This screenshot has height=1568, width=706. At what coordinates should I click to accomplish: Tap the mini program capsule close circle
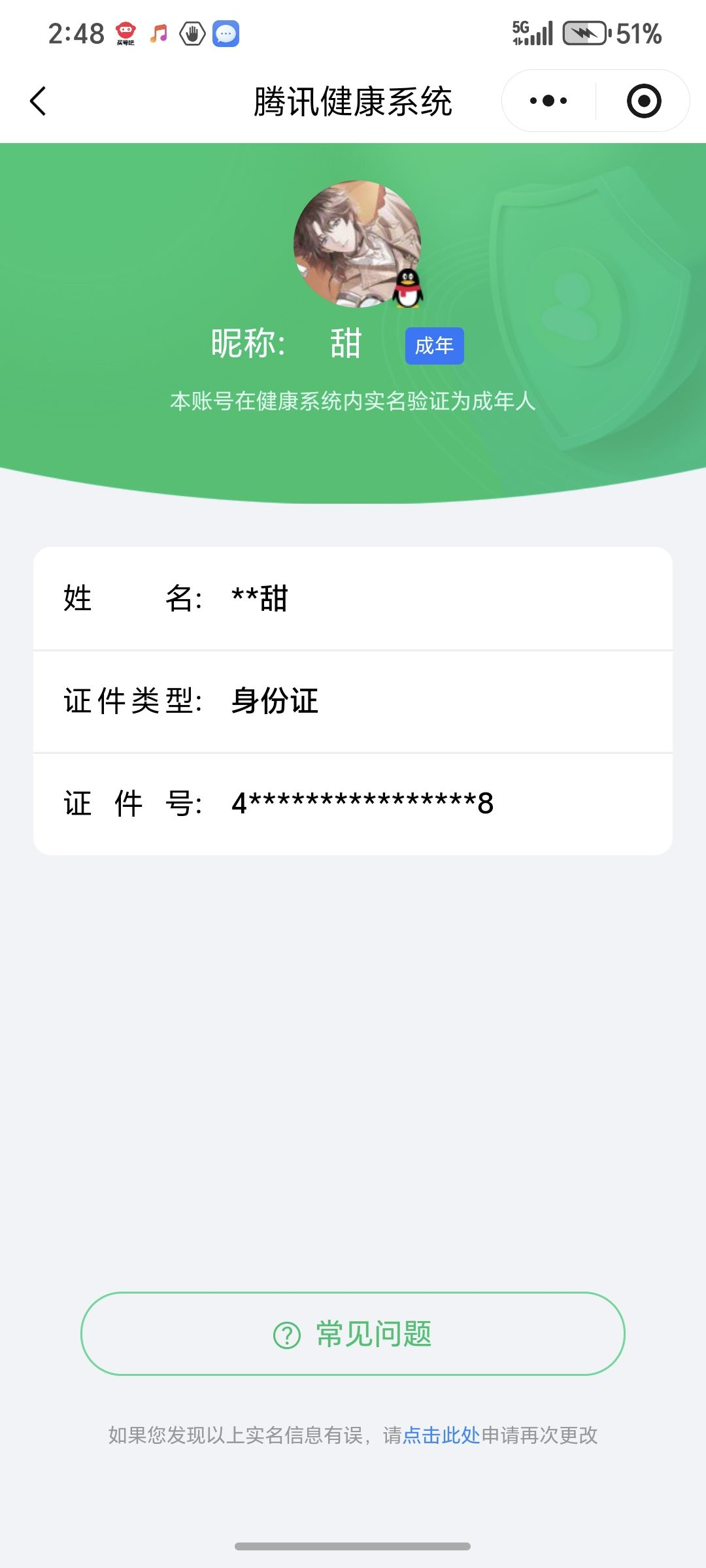tap(643, 100)
